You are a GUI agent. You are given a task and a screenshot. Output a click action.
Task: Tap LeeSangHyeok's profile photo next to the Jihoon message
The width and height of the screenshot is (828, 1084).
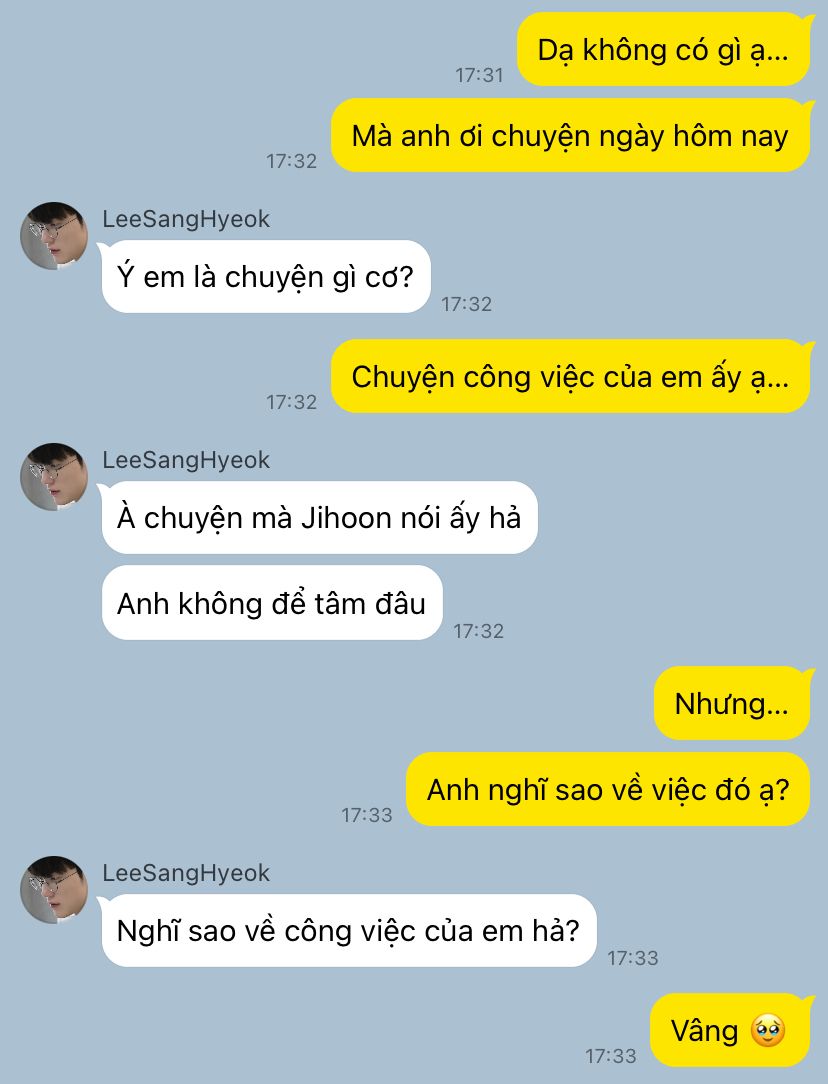click(x=54, y=477)
